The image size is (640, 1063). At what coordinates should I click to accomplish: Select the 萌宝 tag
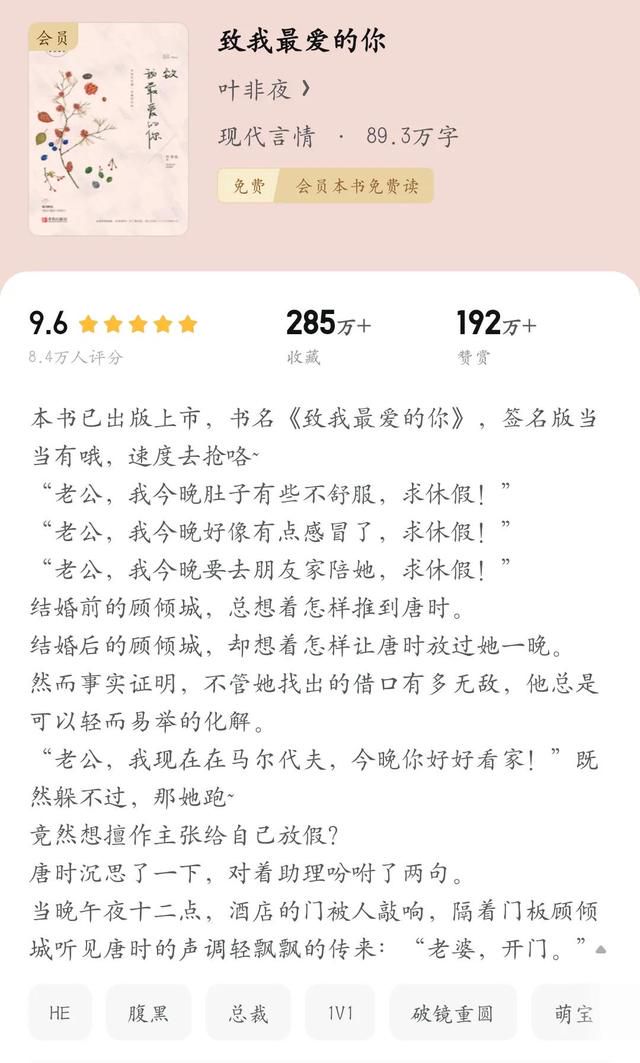click(574, 1013)
